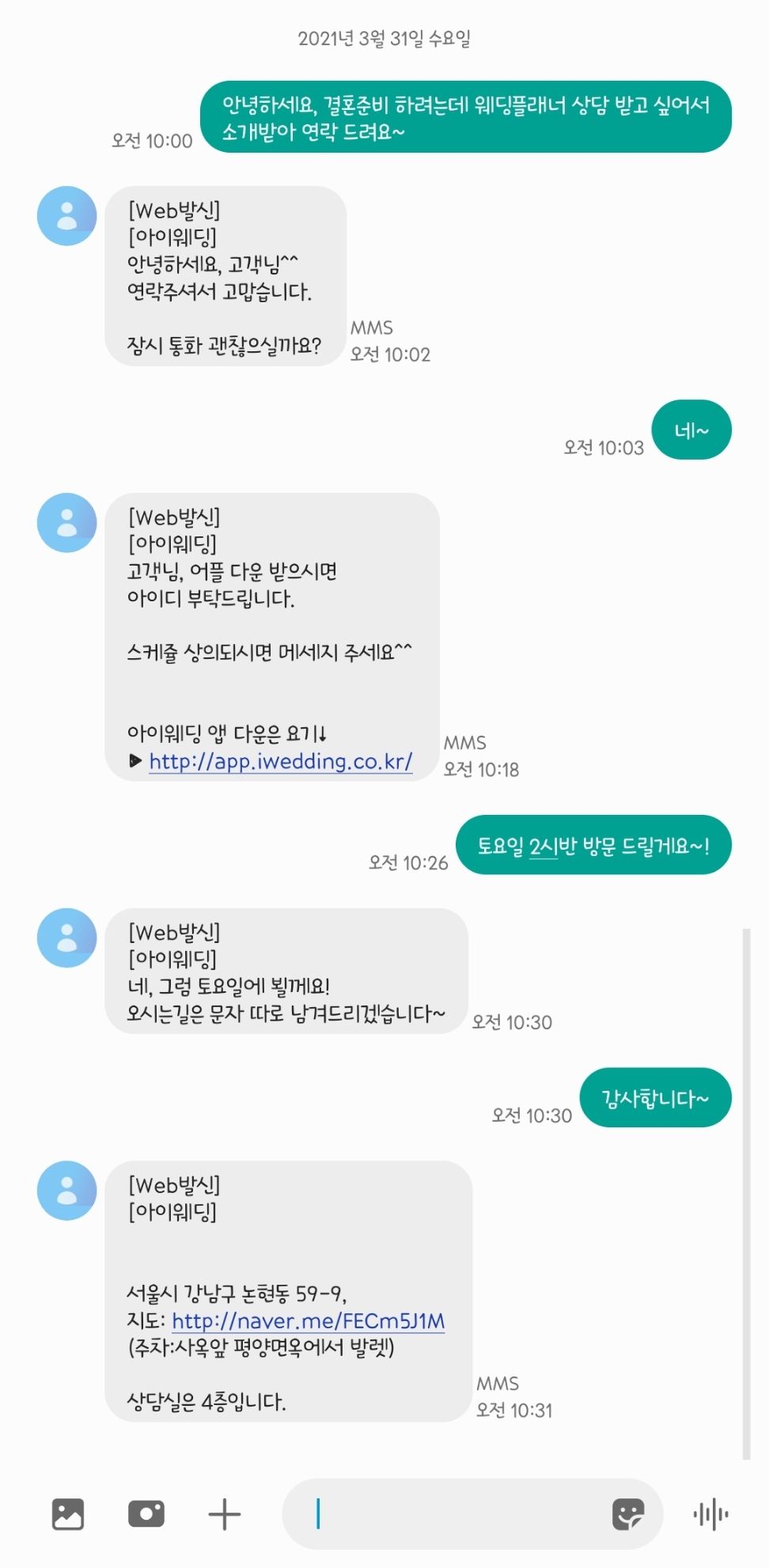The width and height of the screenshot is (769, 1568).
Task: Tap the underlined 2시반 time in the message
Action: click(x=552, y=846)
